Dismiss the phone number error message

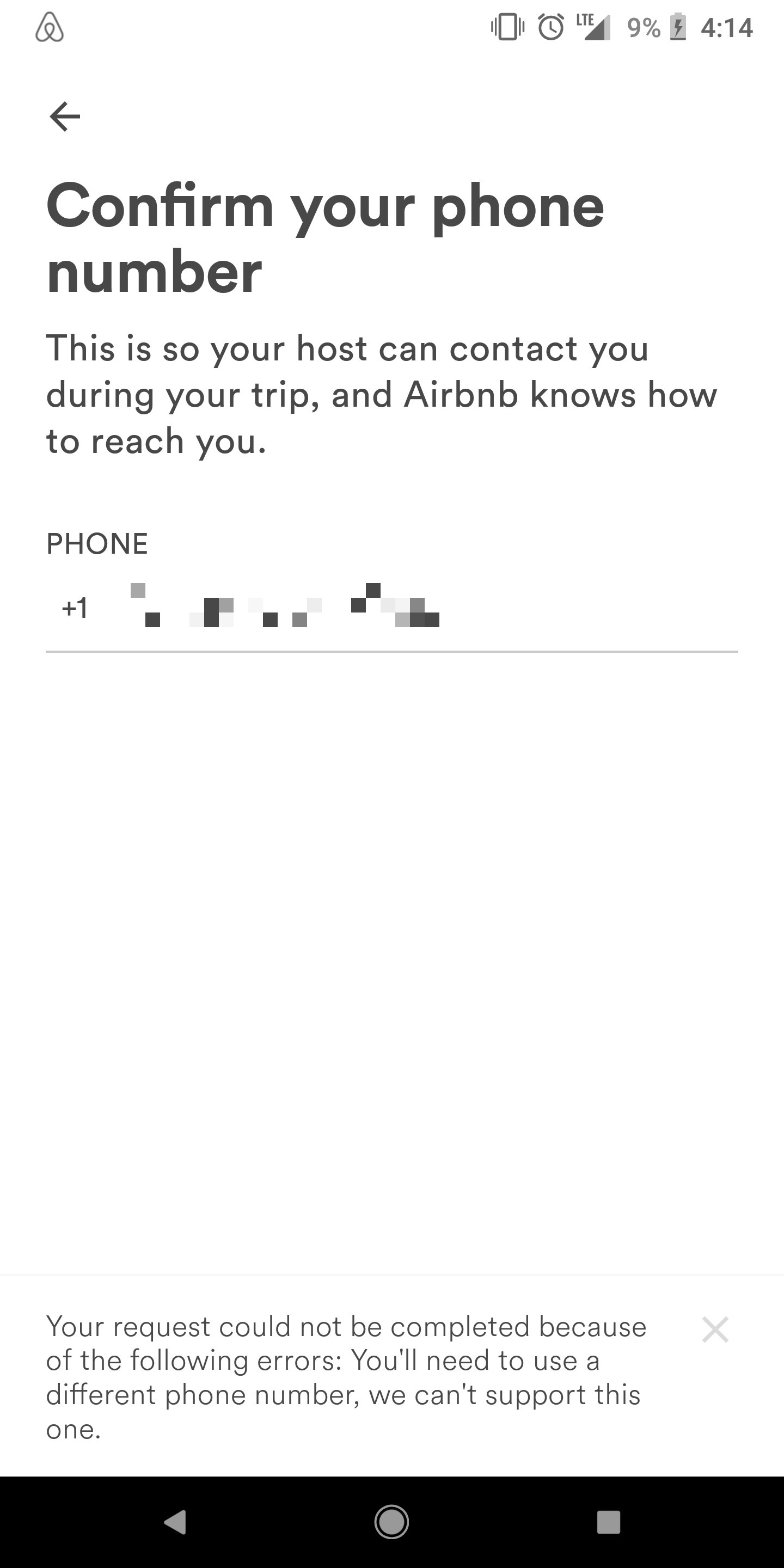tap(715, 1330)
